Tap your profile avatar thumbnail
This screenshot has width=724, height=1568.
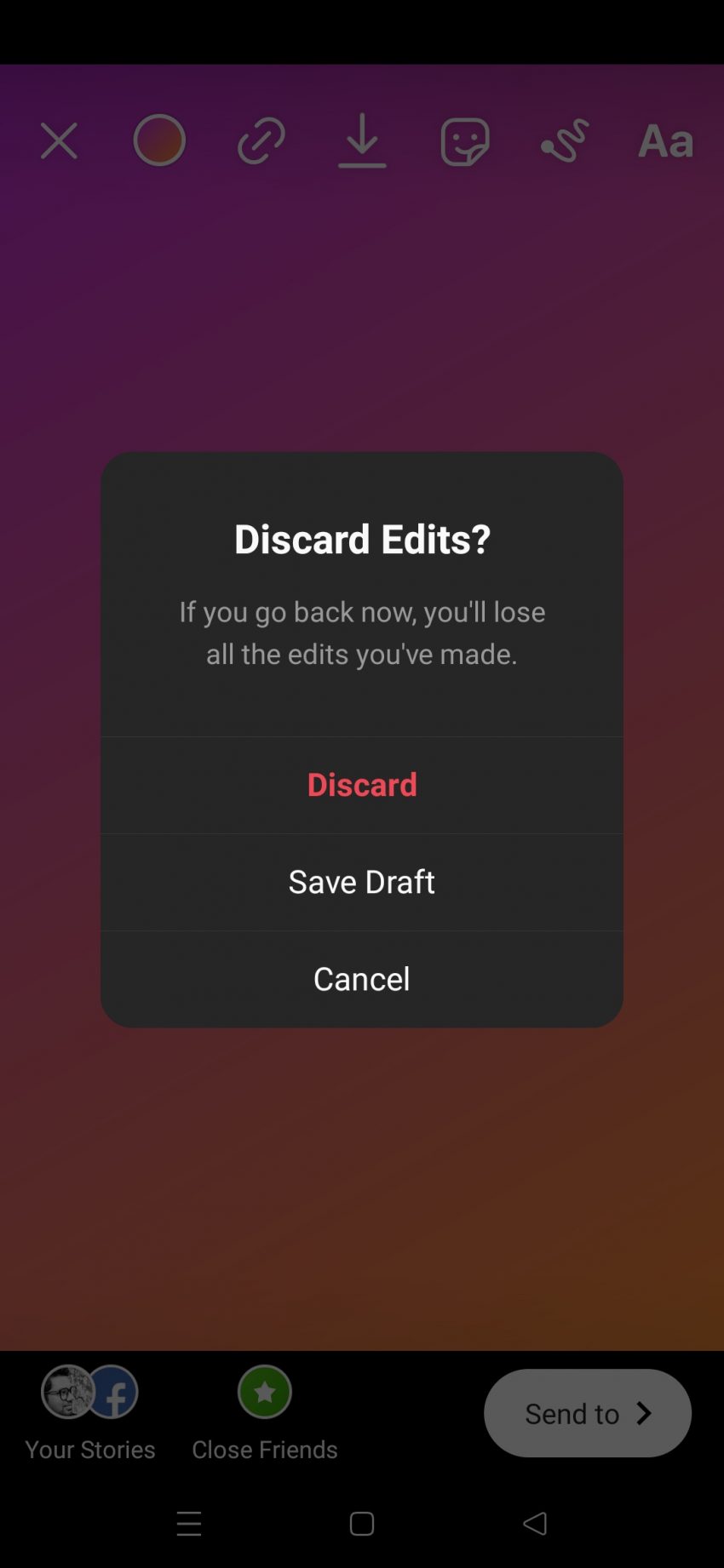point(66,1392)
